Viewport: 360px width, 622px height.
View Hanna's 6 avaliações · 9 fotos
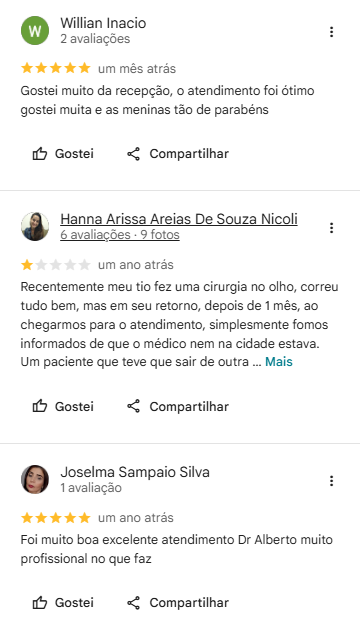point(120,234)
